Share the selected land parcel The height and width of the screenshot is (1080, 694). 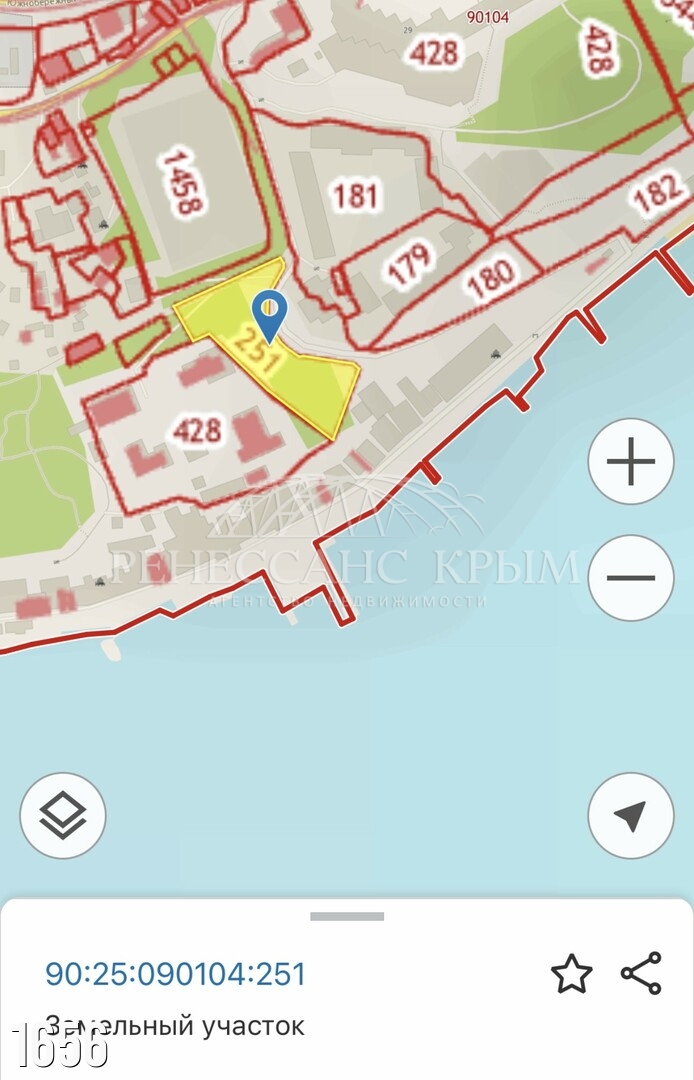pyautogui.click(x=641, y=974)
